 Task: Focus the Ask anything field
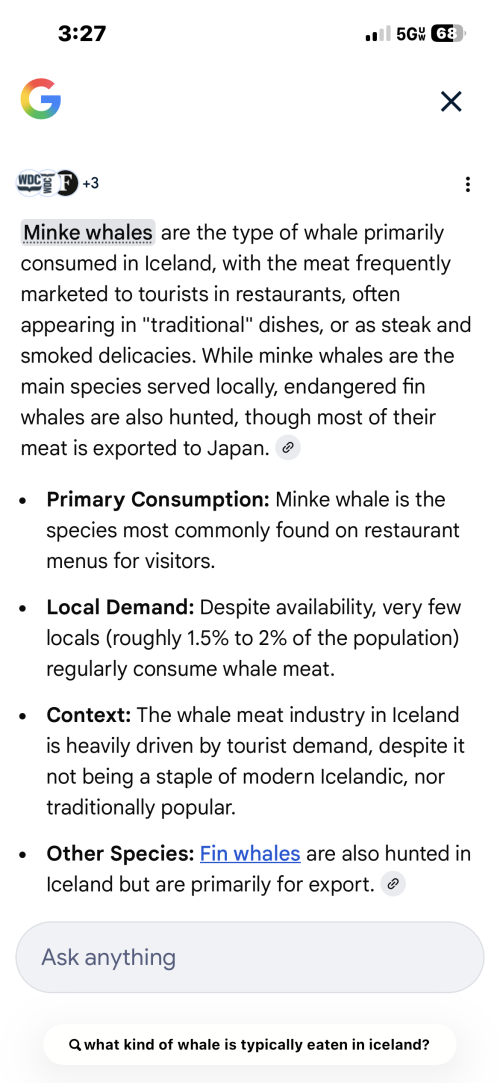click(250, 957)
